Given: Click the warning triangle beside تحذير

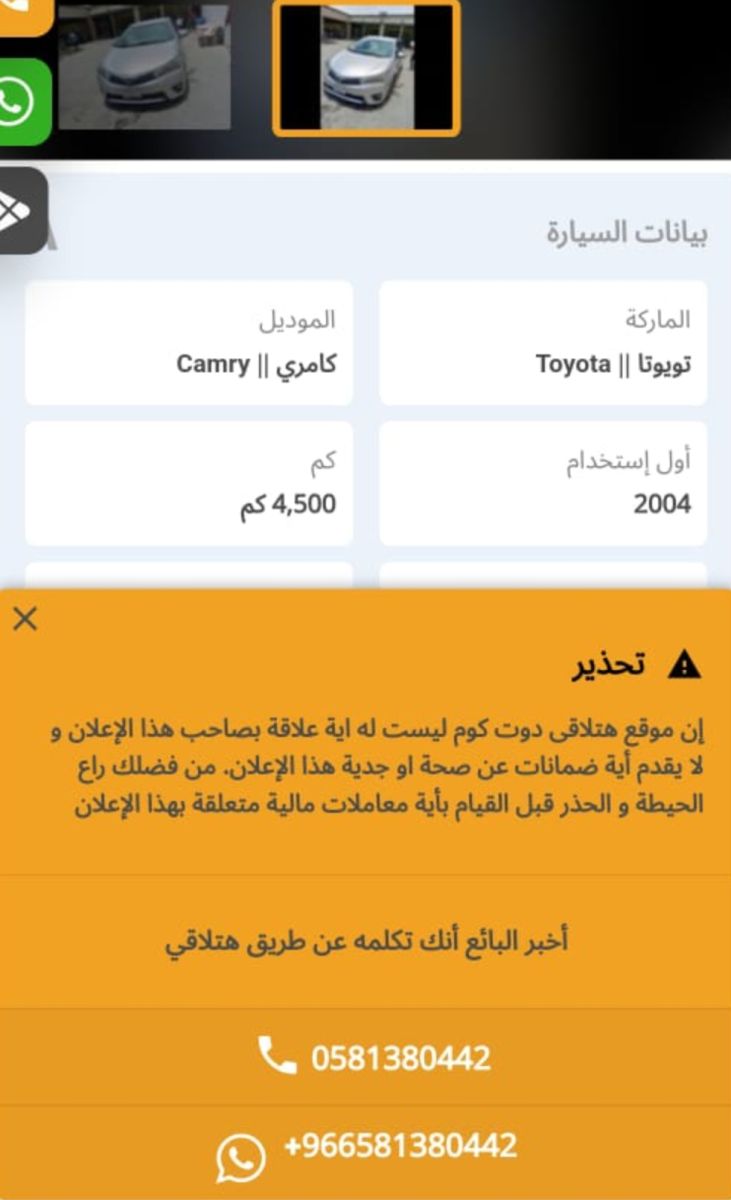Looking at the screenshot, I should [683, 663].
